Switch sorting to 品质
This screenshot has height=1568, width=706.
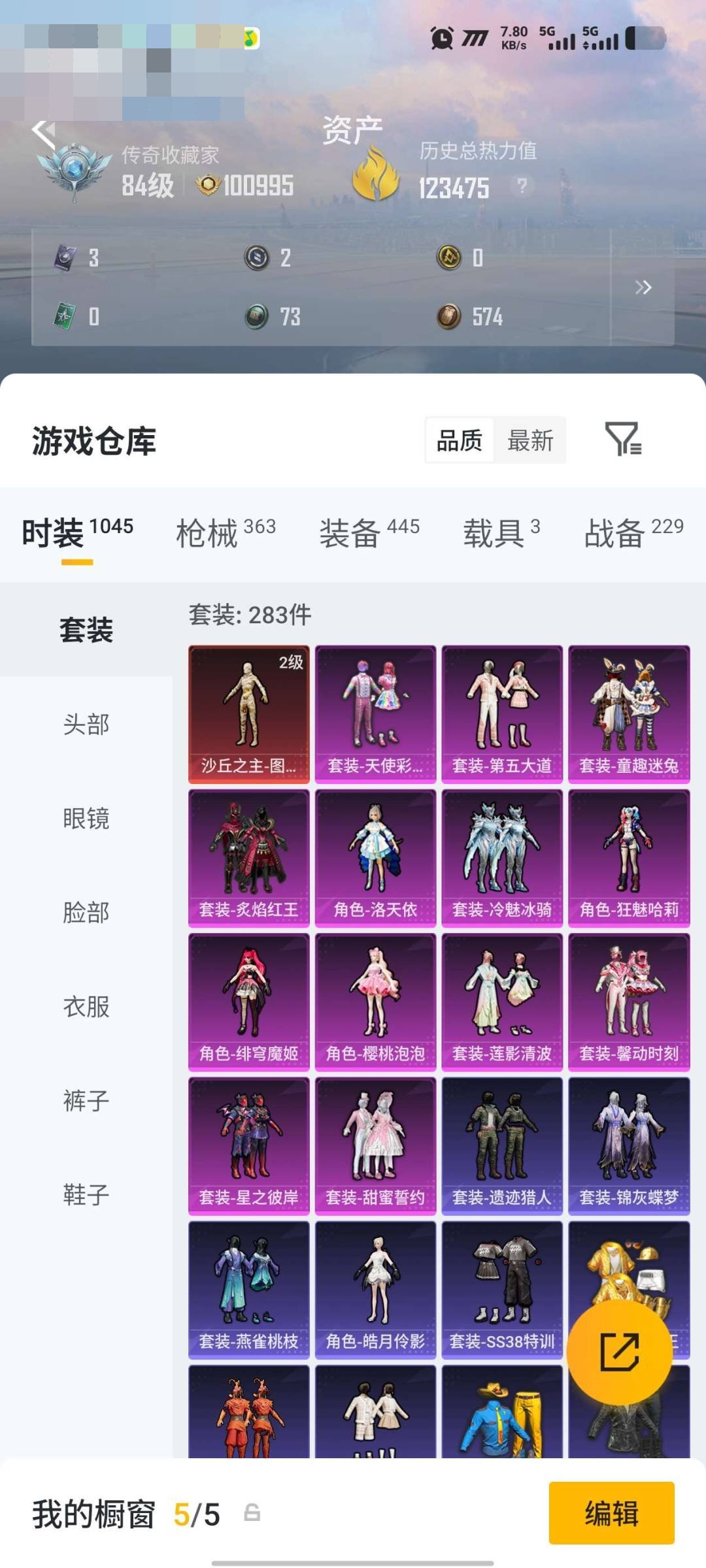point(460,440)
